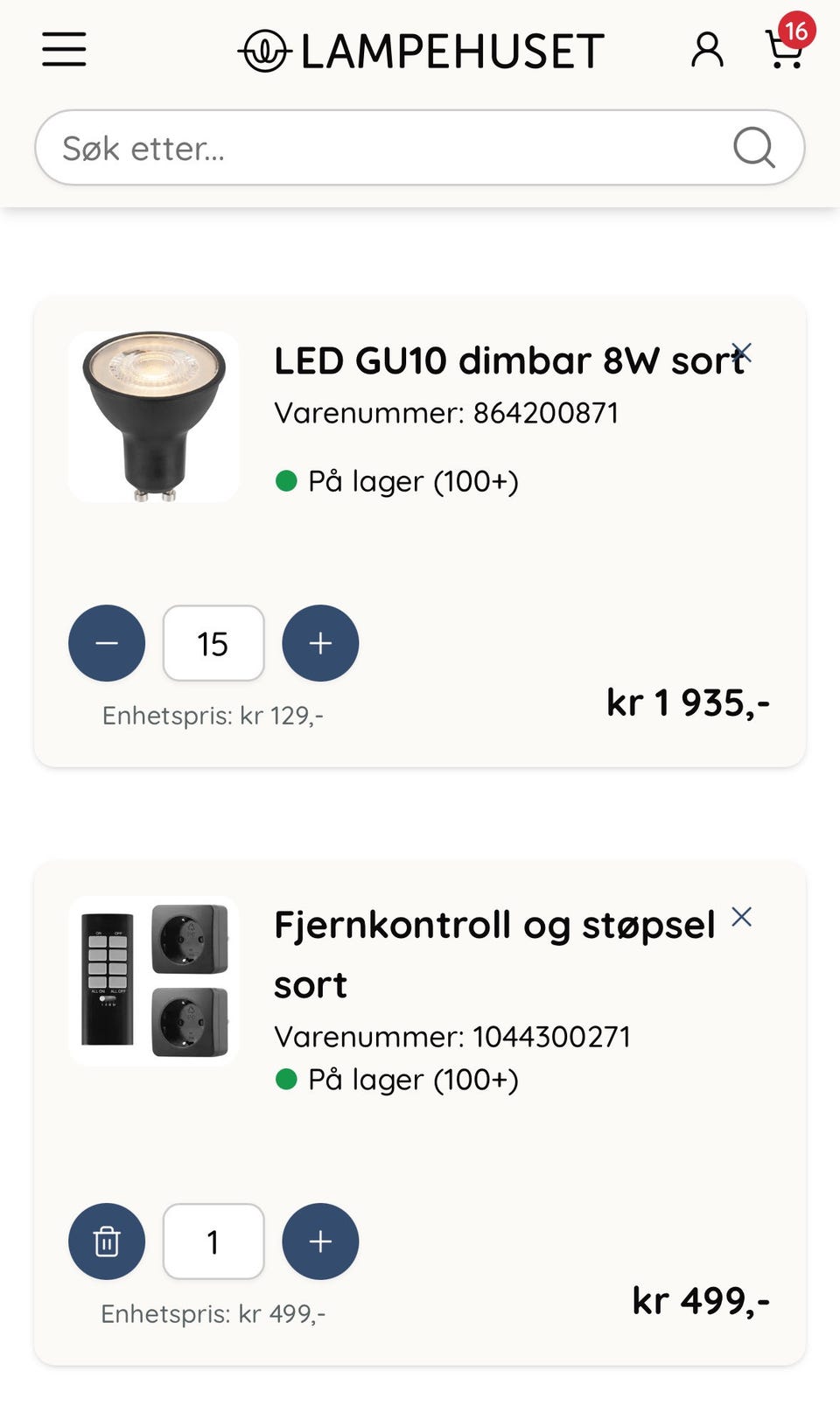
Task: Edit quantity field showing 15
Action: pyautogui.click(x=213, y=643)
